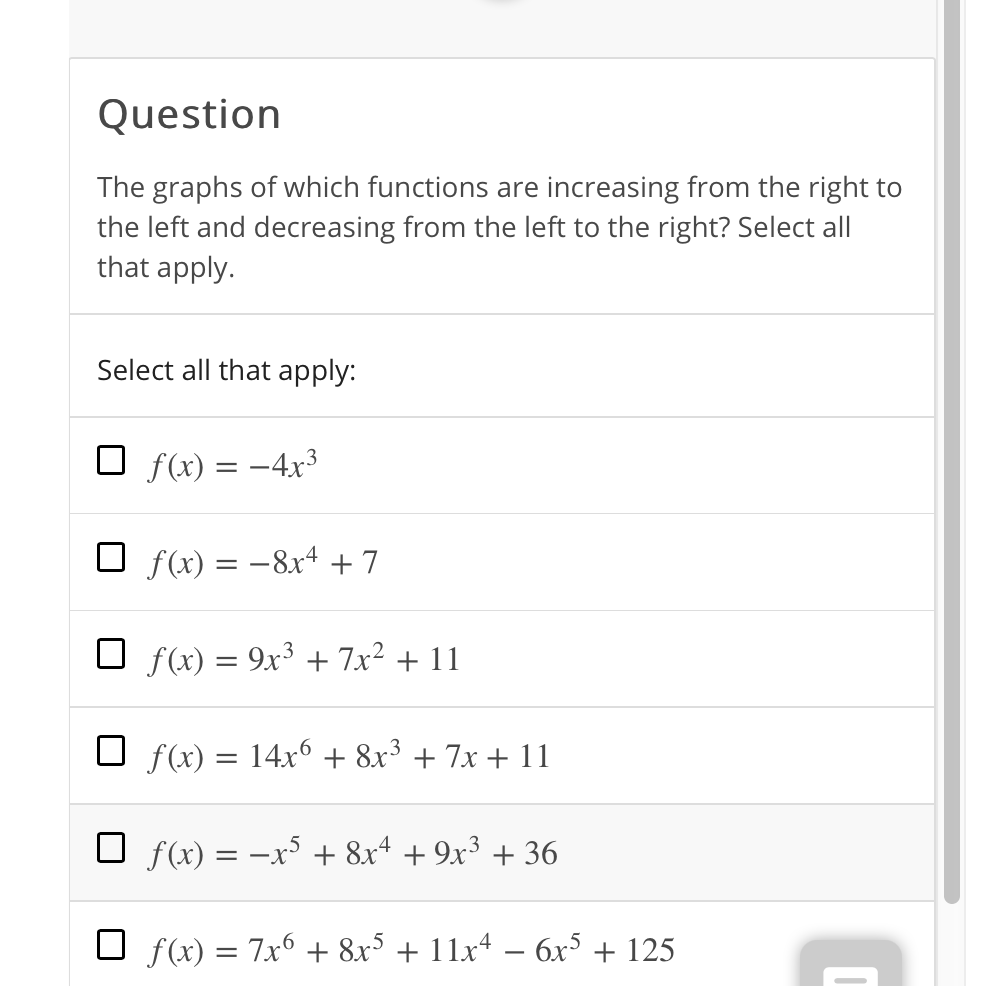Check the option f(x) = 9x³ + 7x² + 11
This screenshot has width=984, height=986.
(x=110, y=653)
